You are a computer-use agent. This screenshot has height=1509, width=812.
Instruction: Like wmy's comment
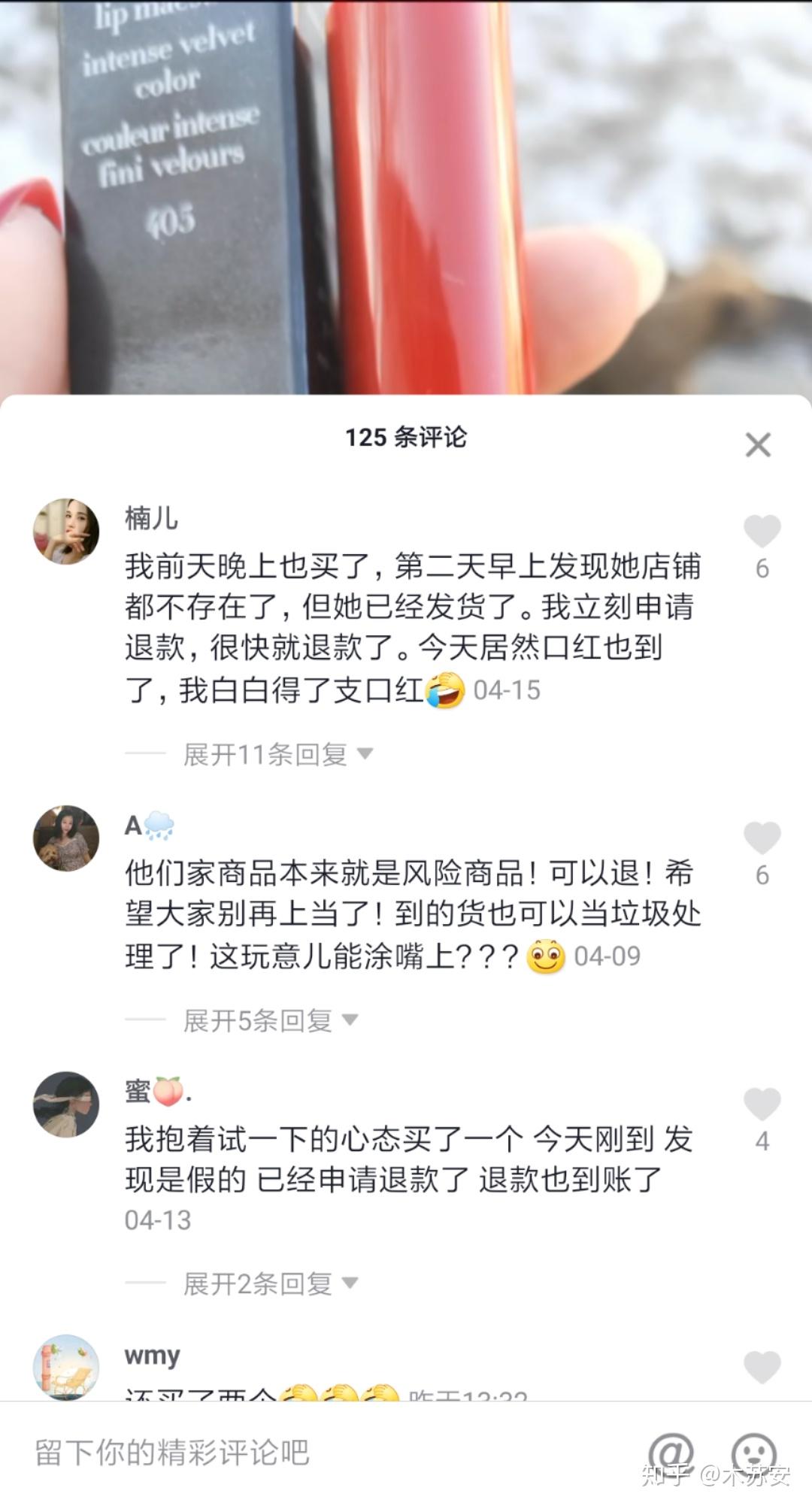point(762,1368)
